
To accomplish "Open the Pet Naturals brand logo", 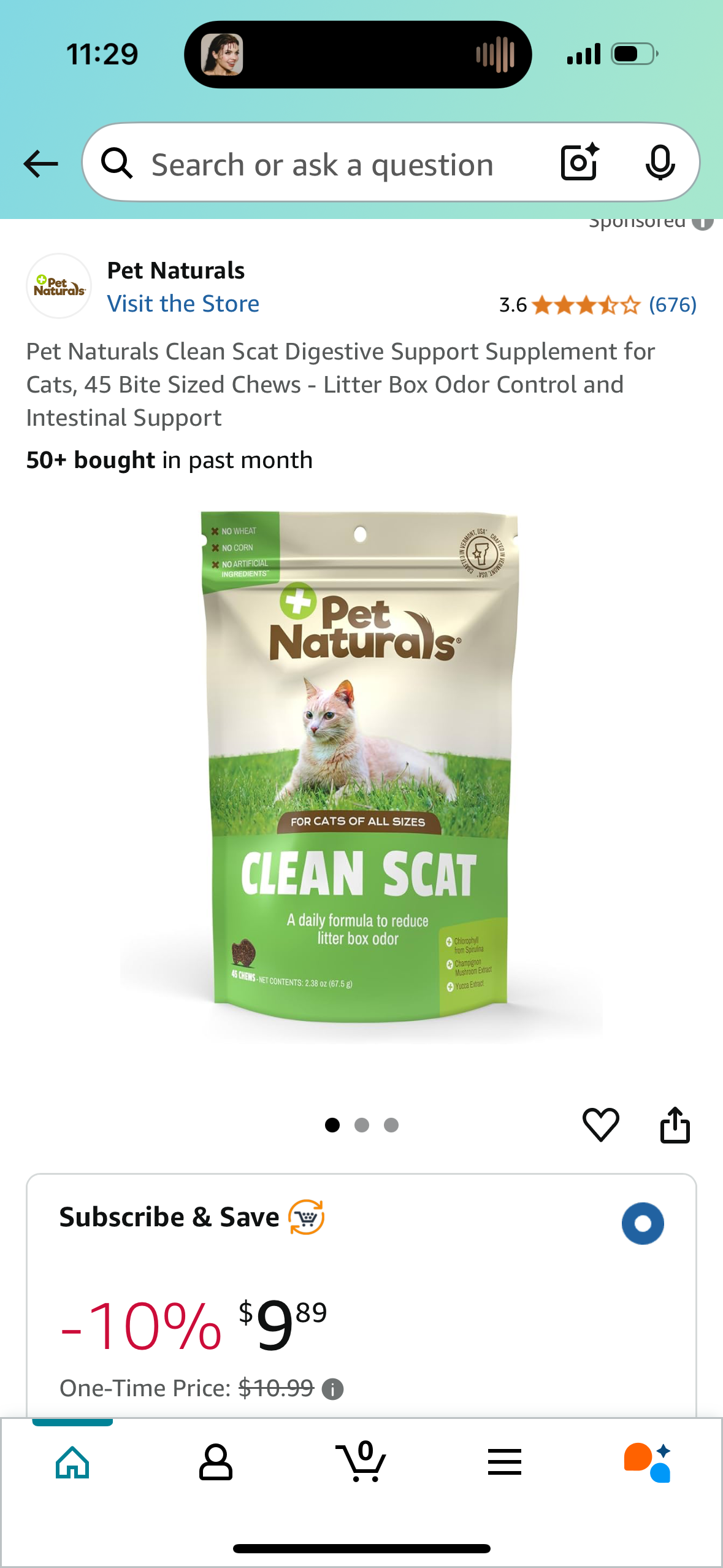I will coord(59,286).
